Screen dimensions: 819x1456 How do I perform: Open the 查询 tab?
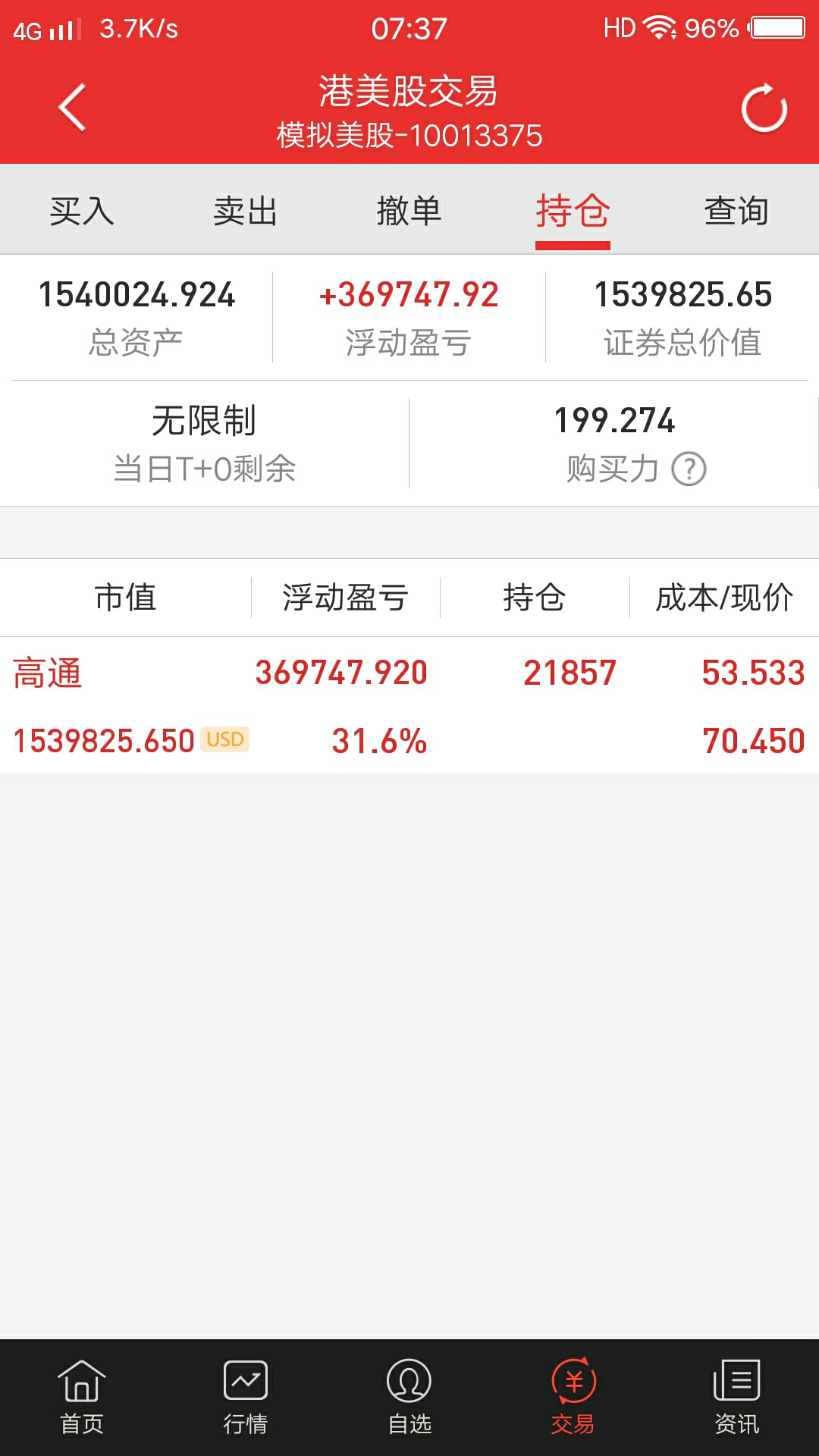(x=736, y=211)
